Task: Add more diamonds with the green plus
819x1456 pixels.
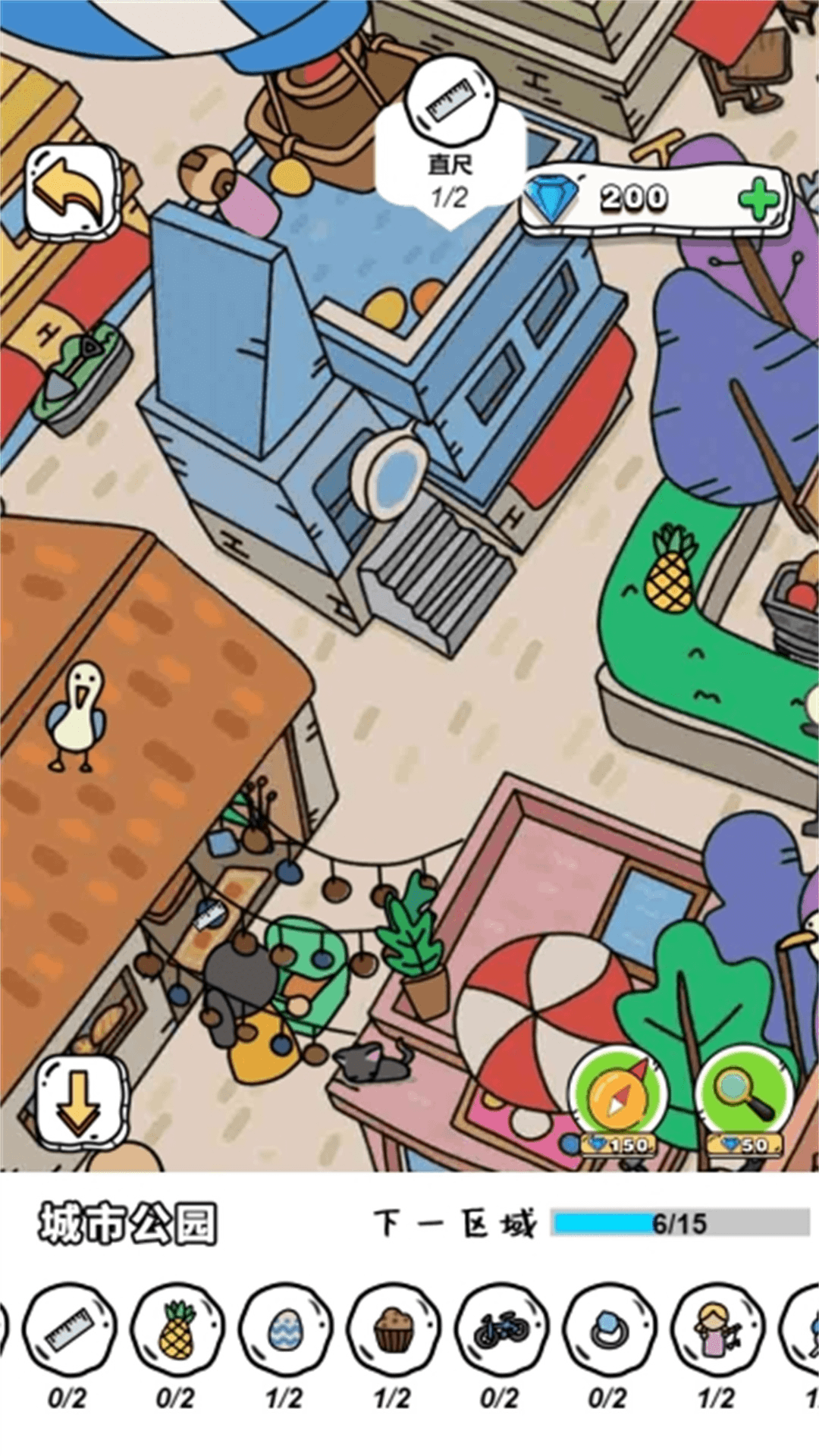Action: pos(758,199)
